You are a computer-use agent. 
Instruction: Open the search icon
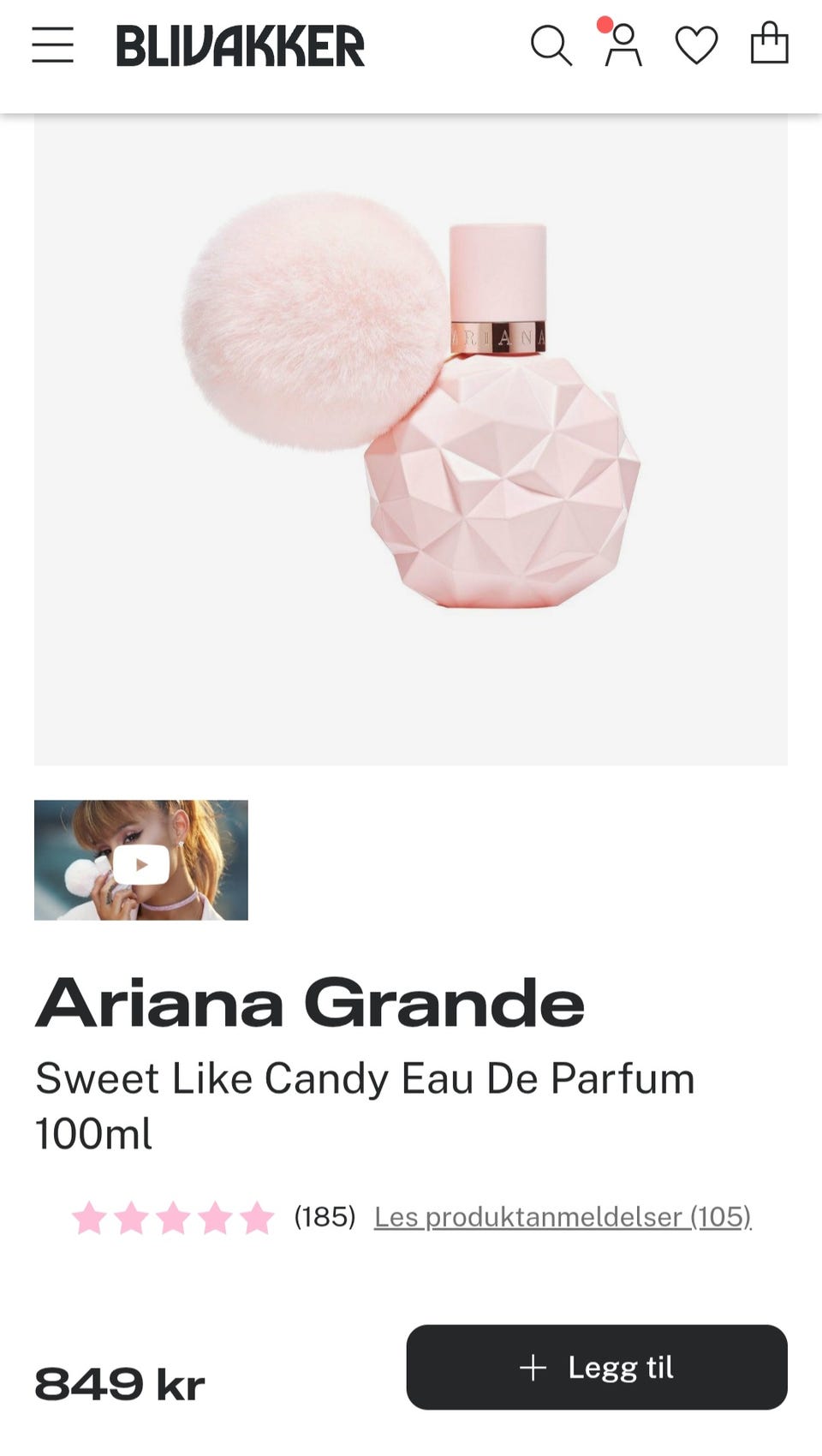pyautogui.click(x=551, y=45)
